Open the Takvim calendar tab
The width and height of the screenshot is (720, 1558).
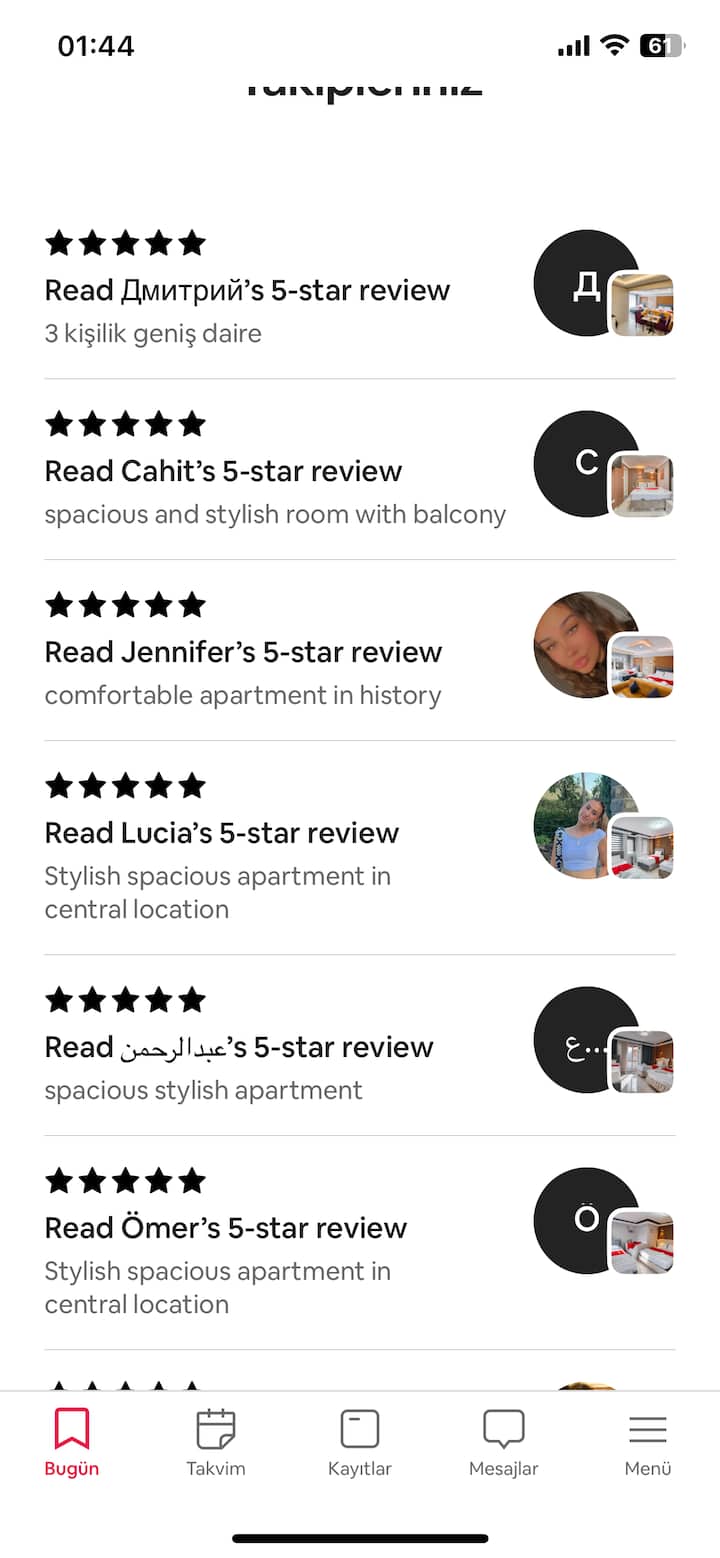[x=216, y=1442]
